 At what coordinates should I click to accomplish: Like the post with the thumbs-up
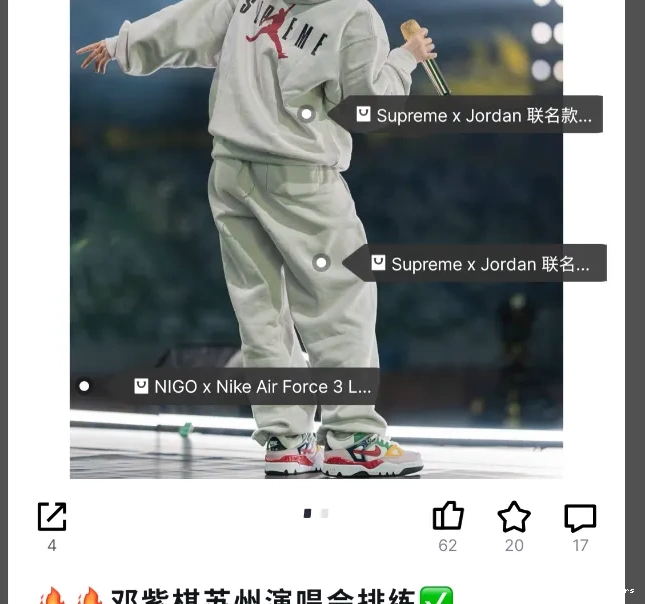coord(448,516)
